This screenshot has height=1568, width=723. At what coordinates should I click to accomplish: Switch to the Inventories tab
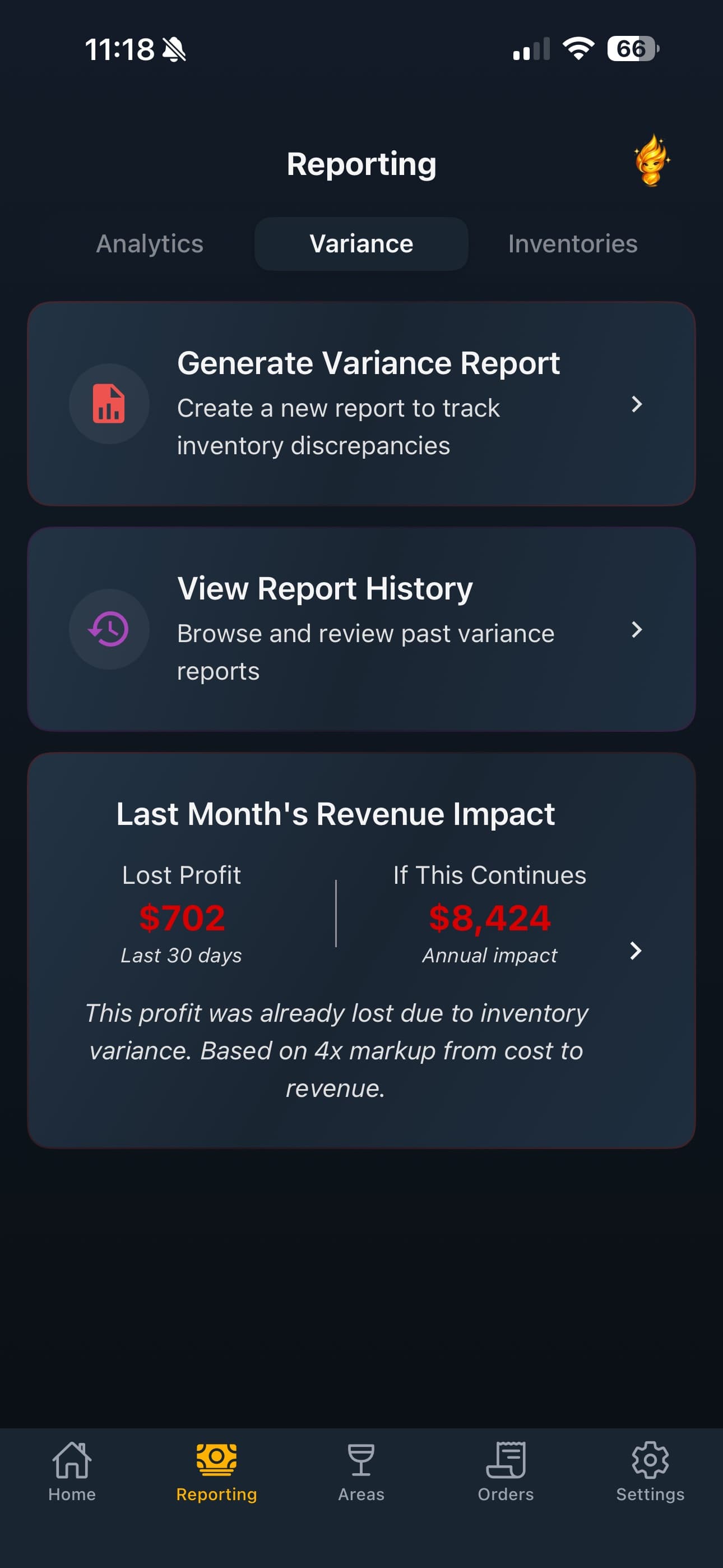[x=573, y=243]
